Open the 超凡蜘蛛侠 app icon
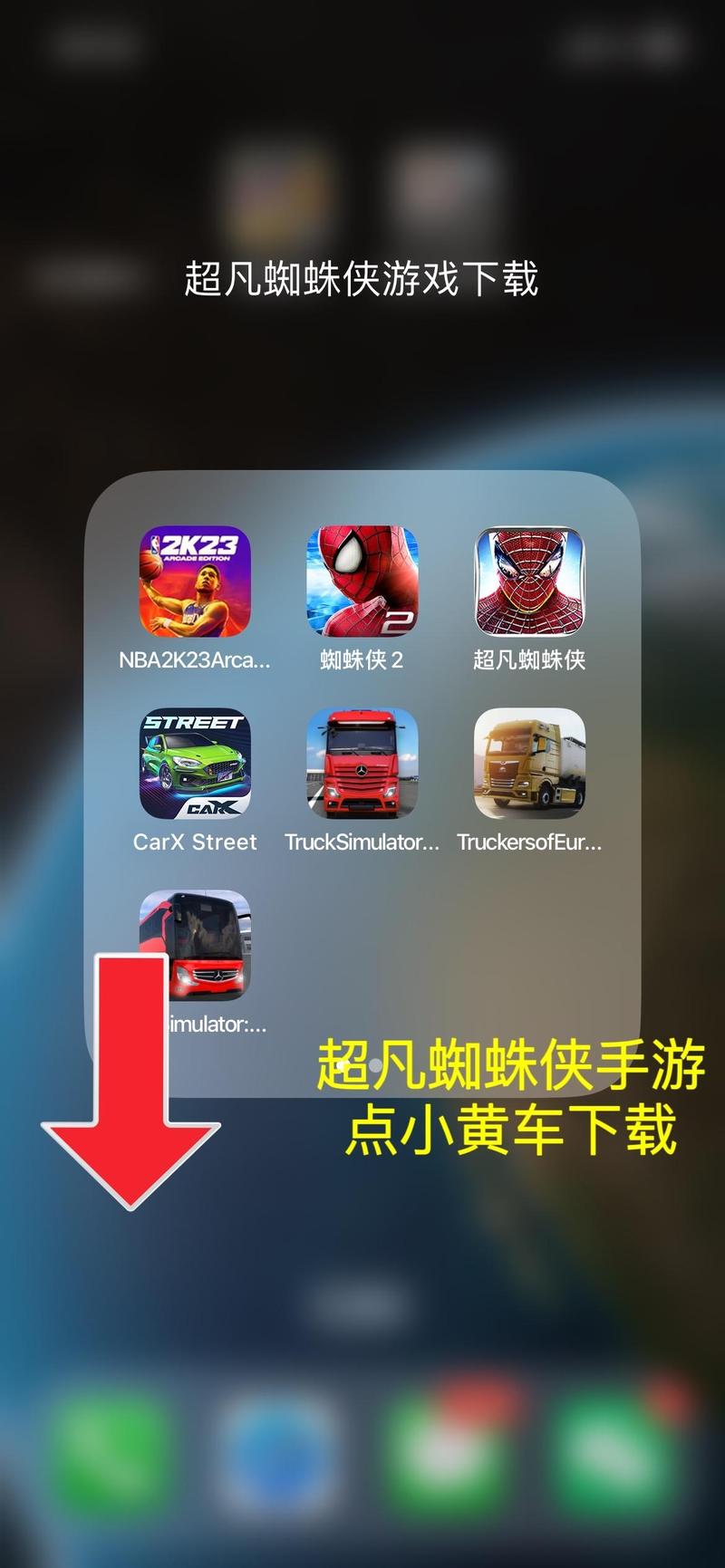The height and width of the screenshot is (1568, 725). click(529, 581)
